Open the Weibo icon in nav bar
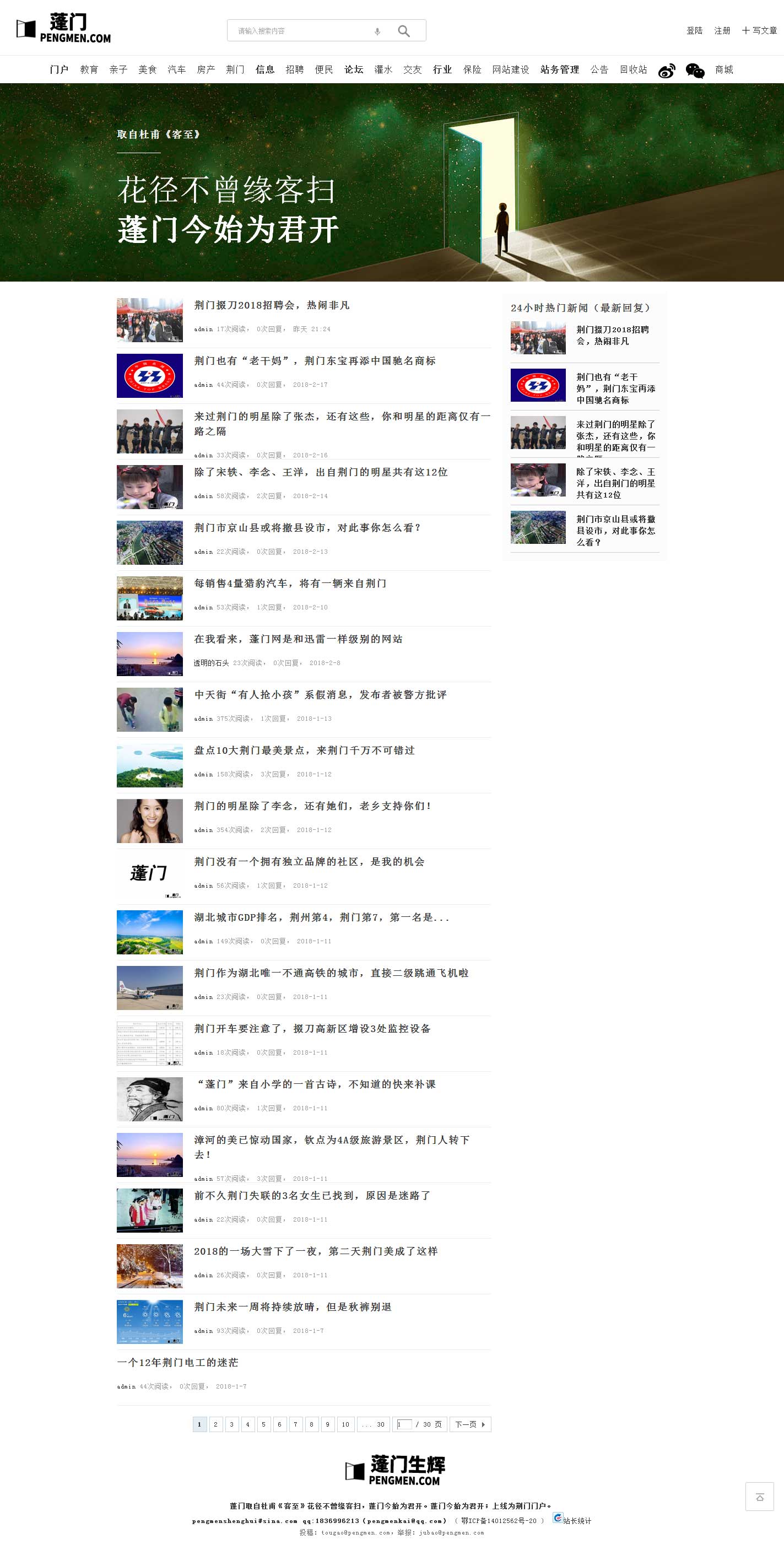This screenshot has width=784, height=1566. tap(667, 71)
